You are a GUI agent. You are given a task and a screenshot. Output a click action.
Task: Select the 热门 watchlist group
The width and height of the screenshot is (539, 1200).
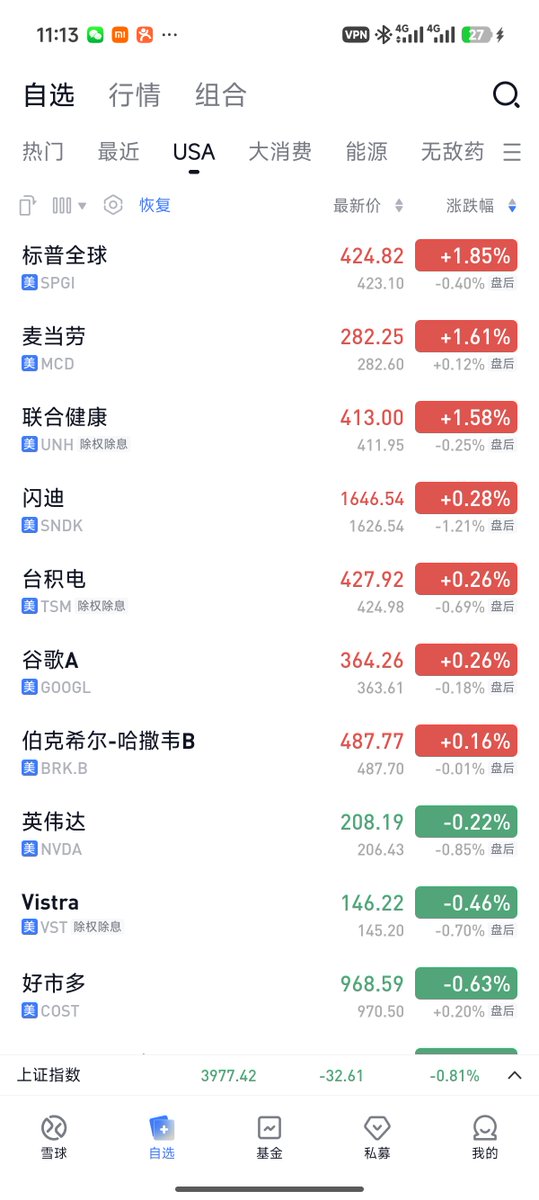coord(43,152)
